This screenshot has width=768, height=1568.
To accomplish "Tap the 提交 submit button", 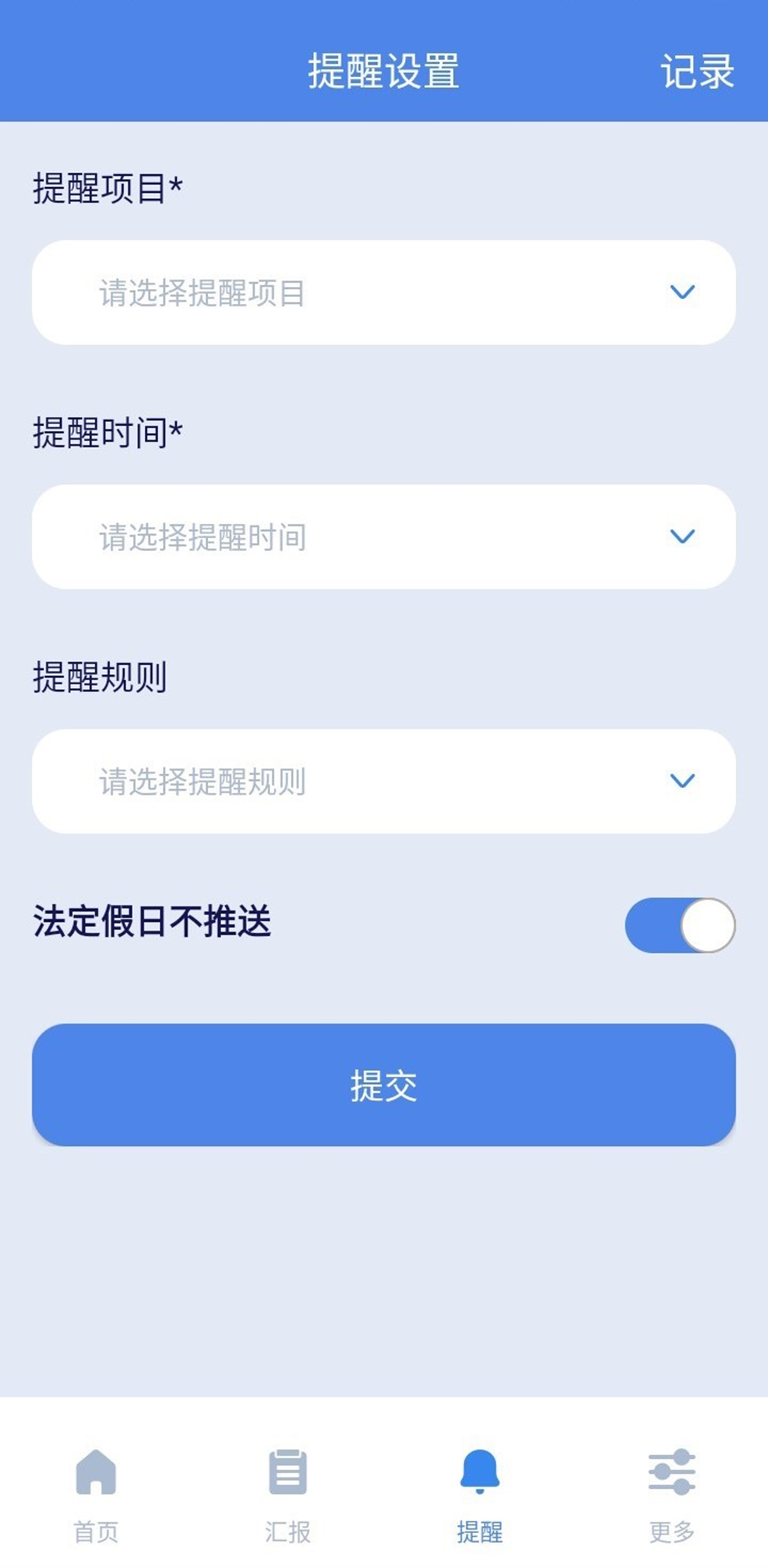I will coord(384,1084).
